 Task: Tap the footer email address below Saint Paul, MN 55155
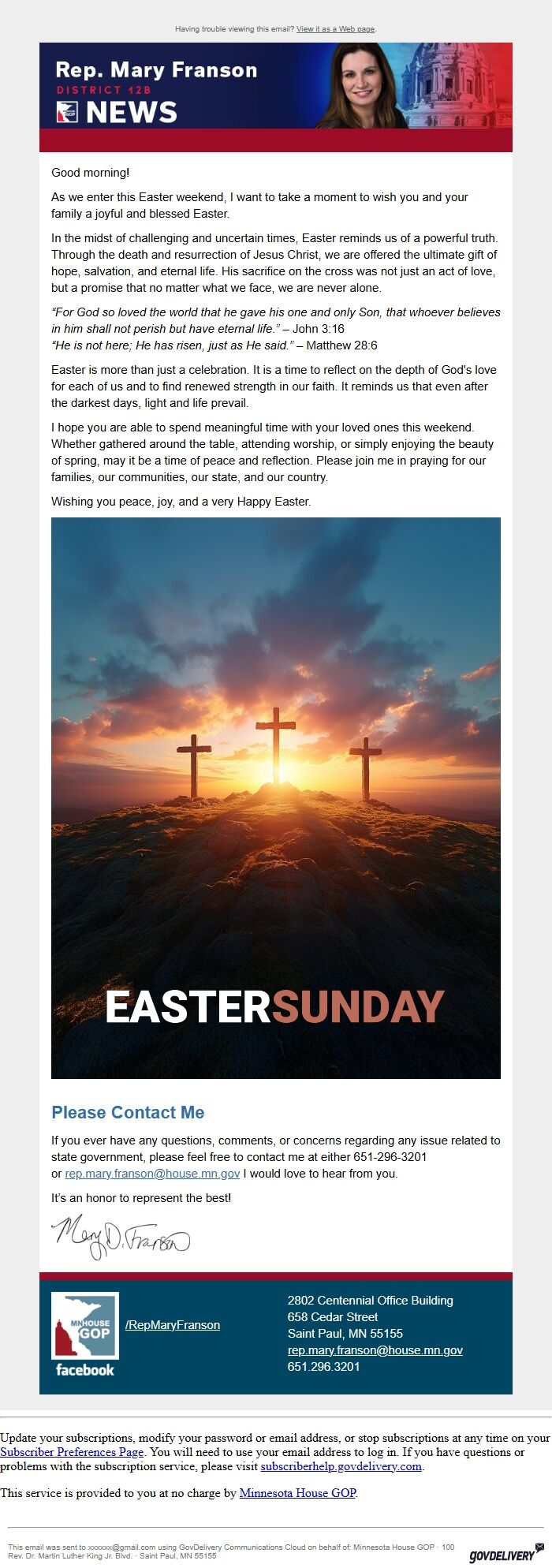click(375, 1350)
